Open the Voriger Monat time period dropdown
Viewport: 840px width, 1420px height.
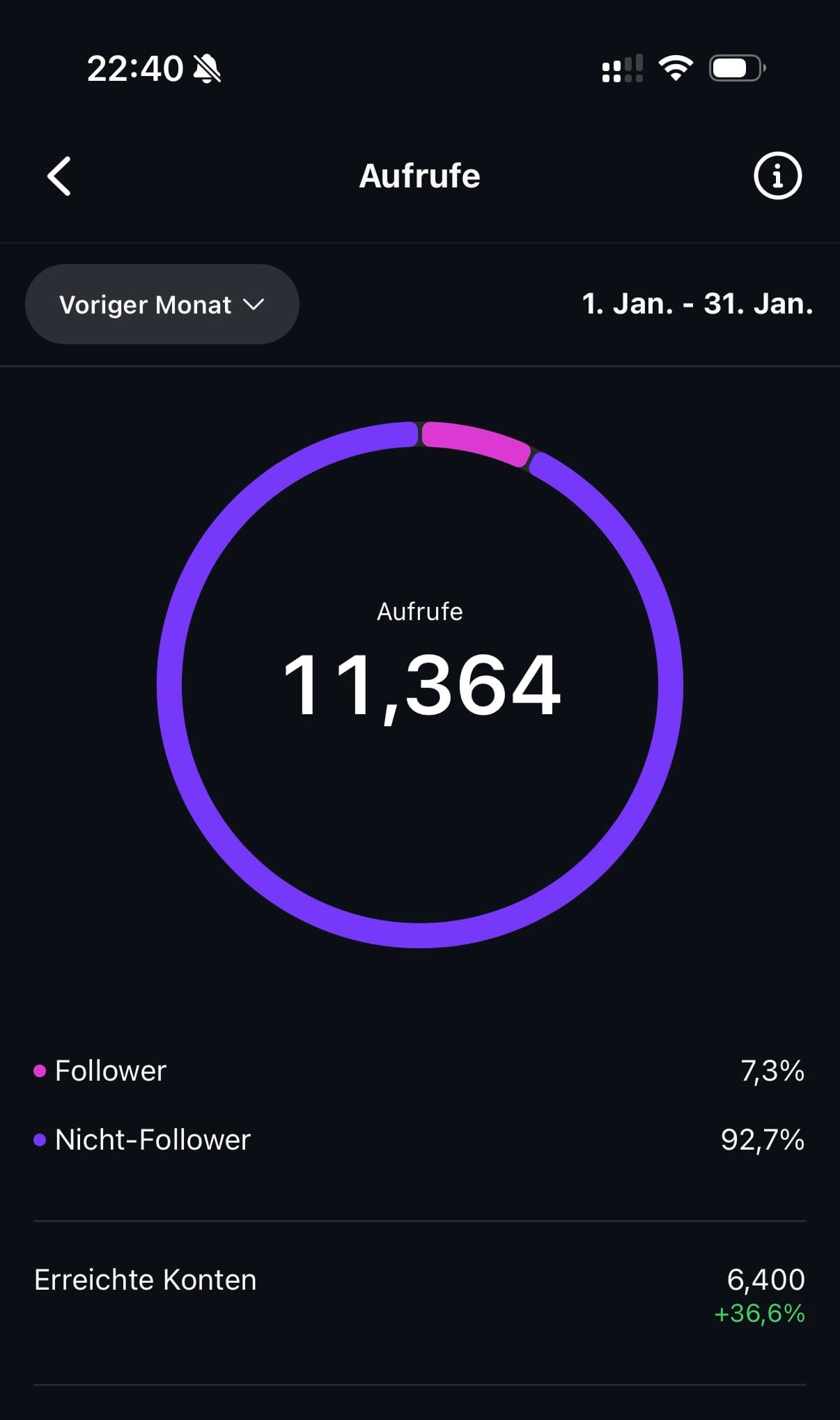[162, 304]
